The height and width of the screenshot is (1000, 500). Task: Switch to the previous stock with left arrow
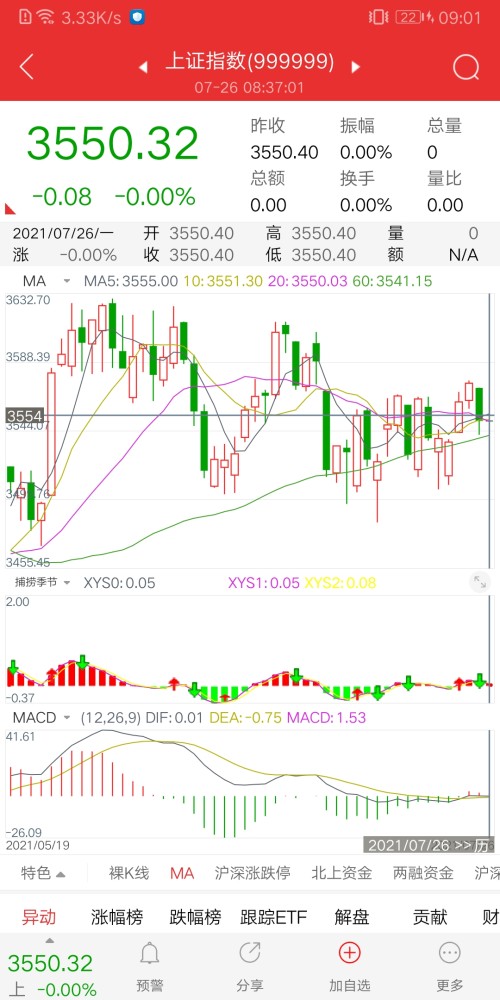[x=143, y=67]
